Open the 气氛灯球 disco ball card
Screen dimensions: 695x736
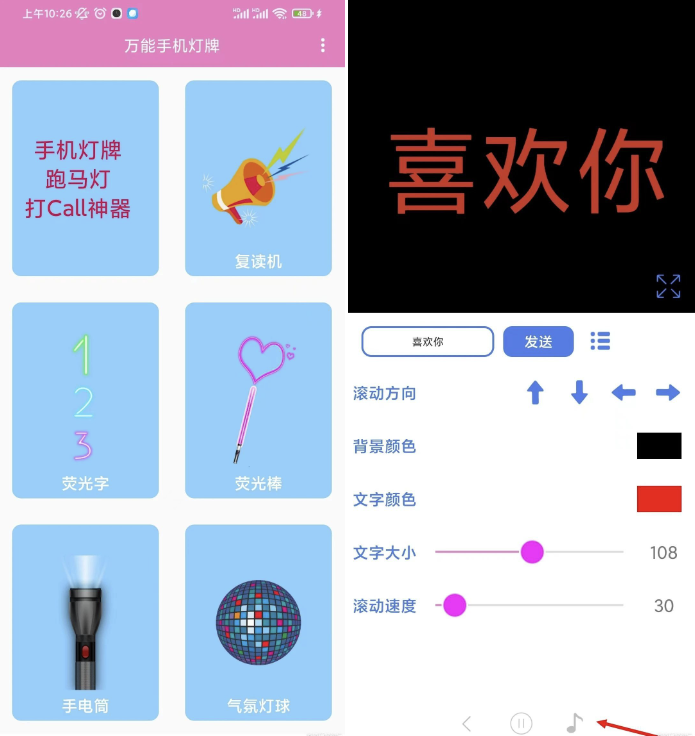pos(258,622)
